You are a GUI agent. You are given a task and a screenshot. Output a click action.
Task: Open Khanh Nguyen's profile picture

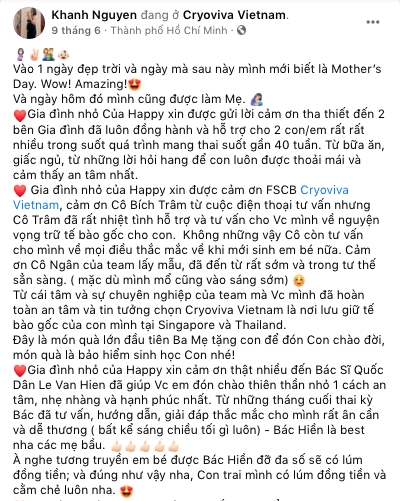29,23
